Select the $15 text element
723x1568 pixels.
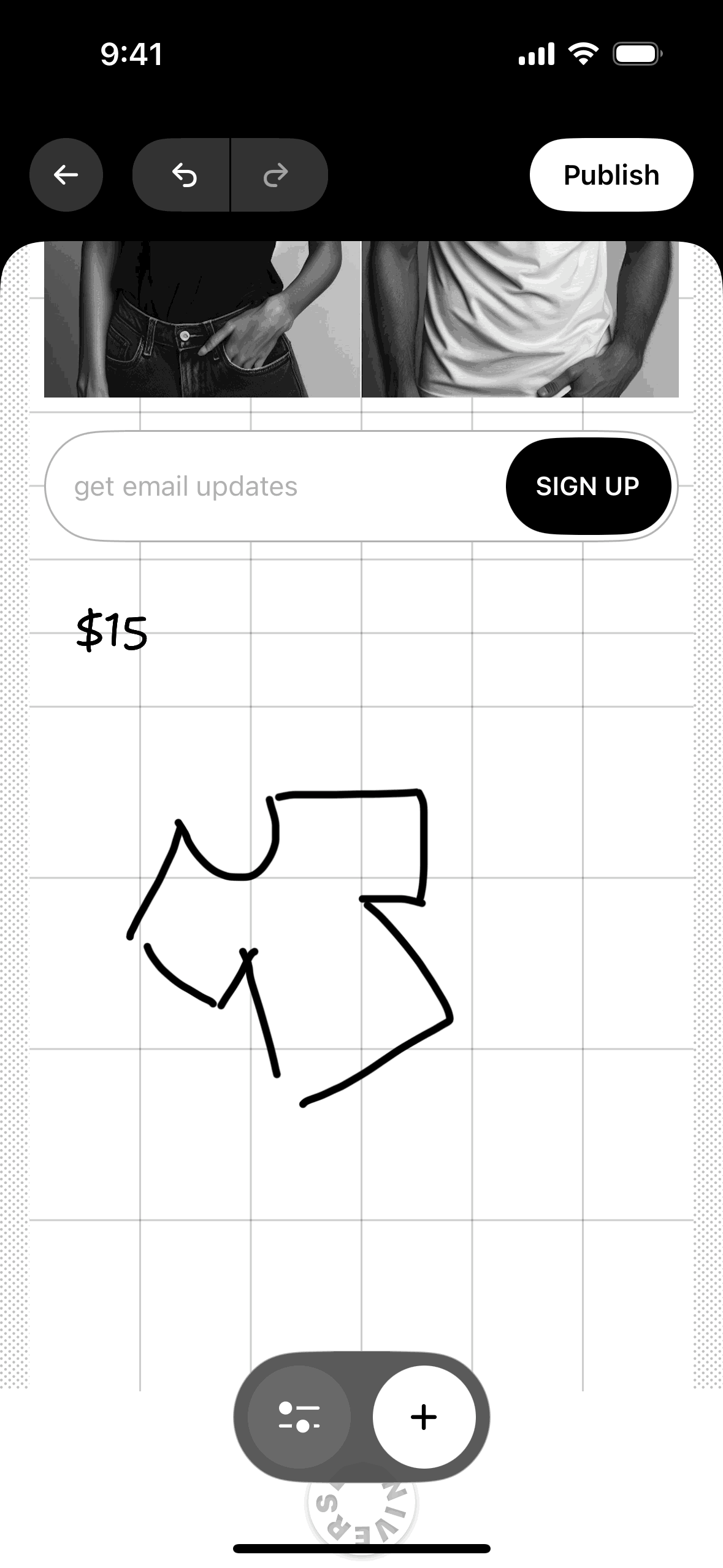tap(112, 631)
